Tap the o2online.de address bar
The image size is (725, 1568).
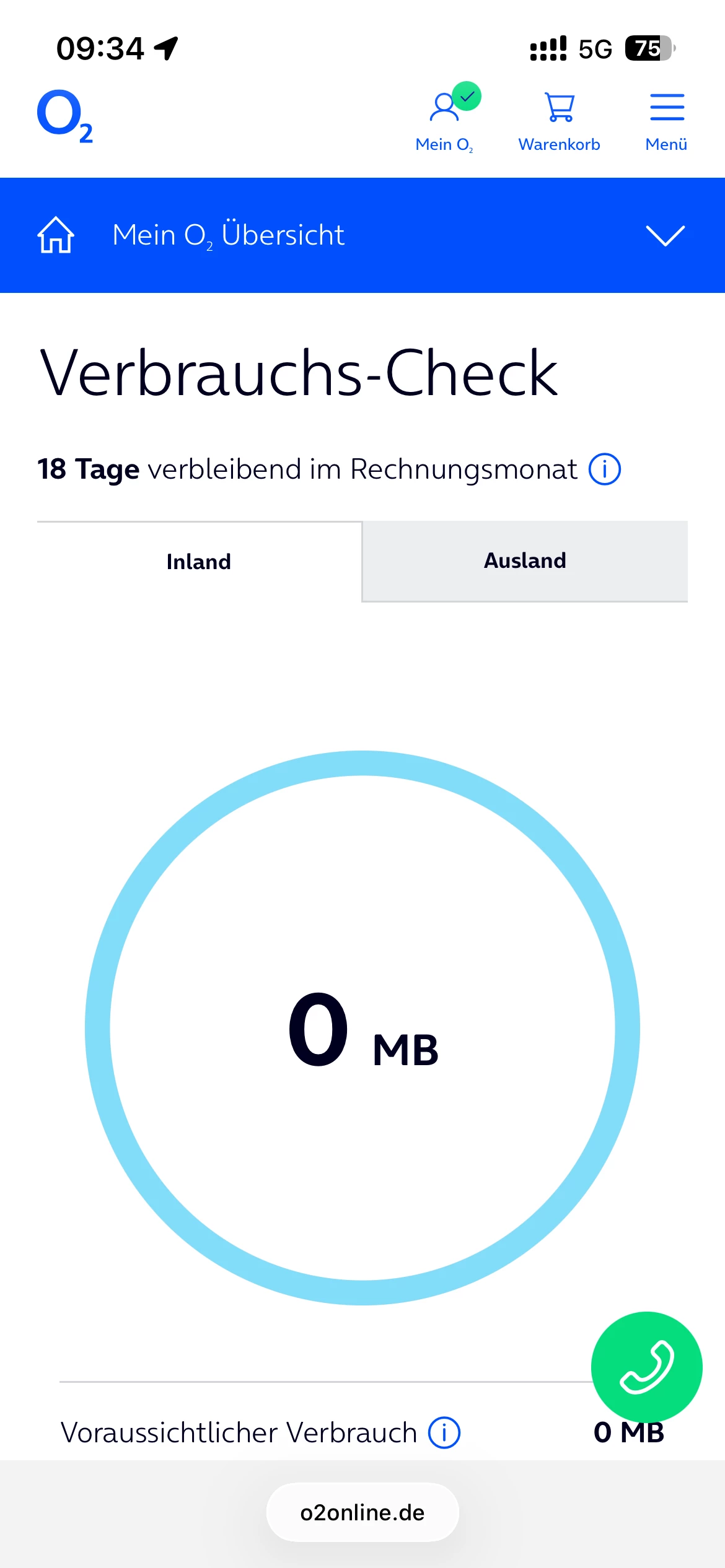(362, 1513)
